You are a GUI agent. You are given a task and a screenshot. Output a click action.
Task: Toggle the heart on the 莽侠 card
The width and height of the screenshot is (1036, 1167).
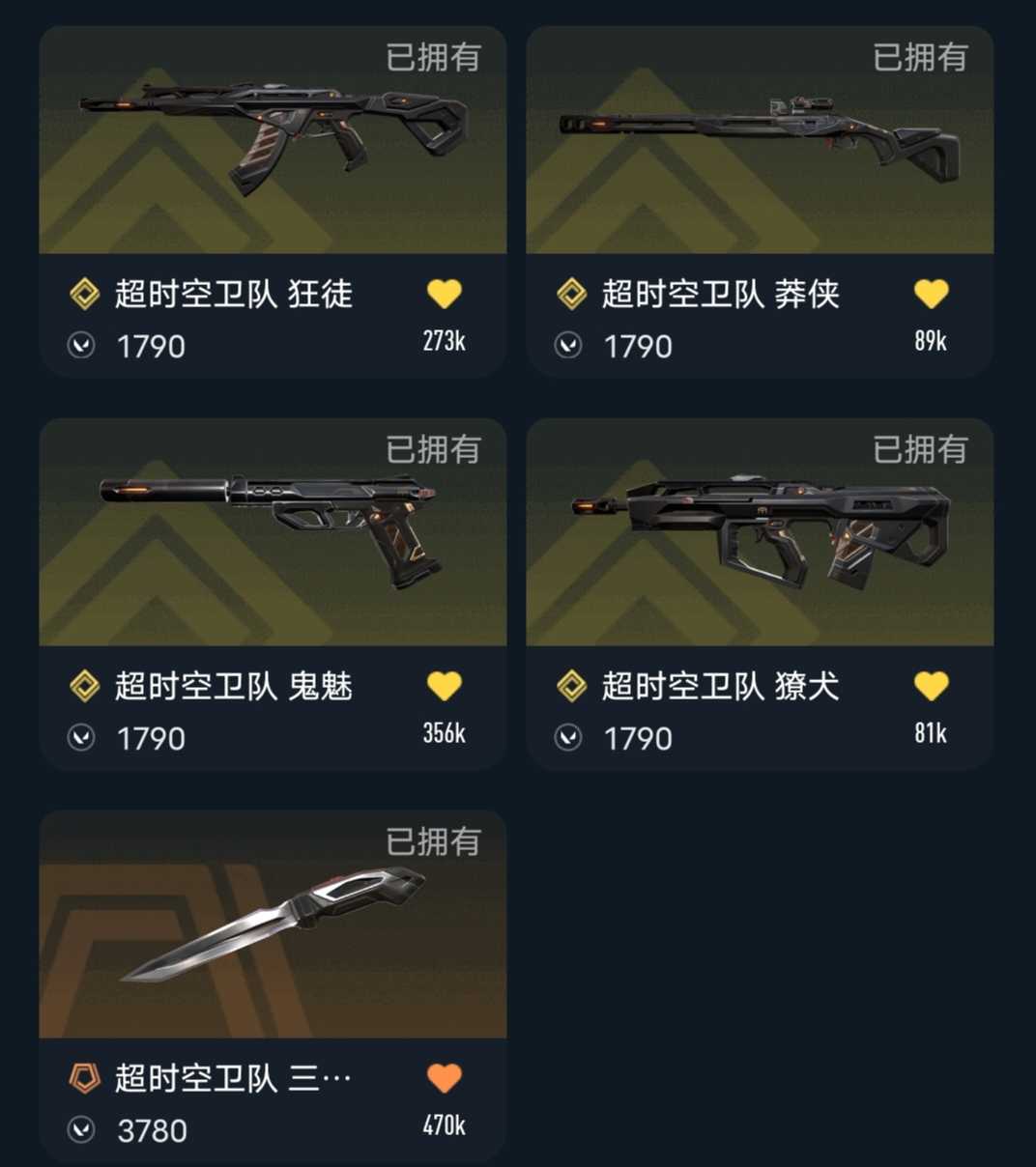pyautogui.click(x=932, y=292)
